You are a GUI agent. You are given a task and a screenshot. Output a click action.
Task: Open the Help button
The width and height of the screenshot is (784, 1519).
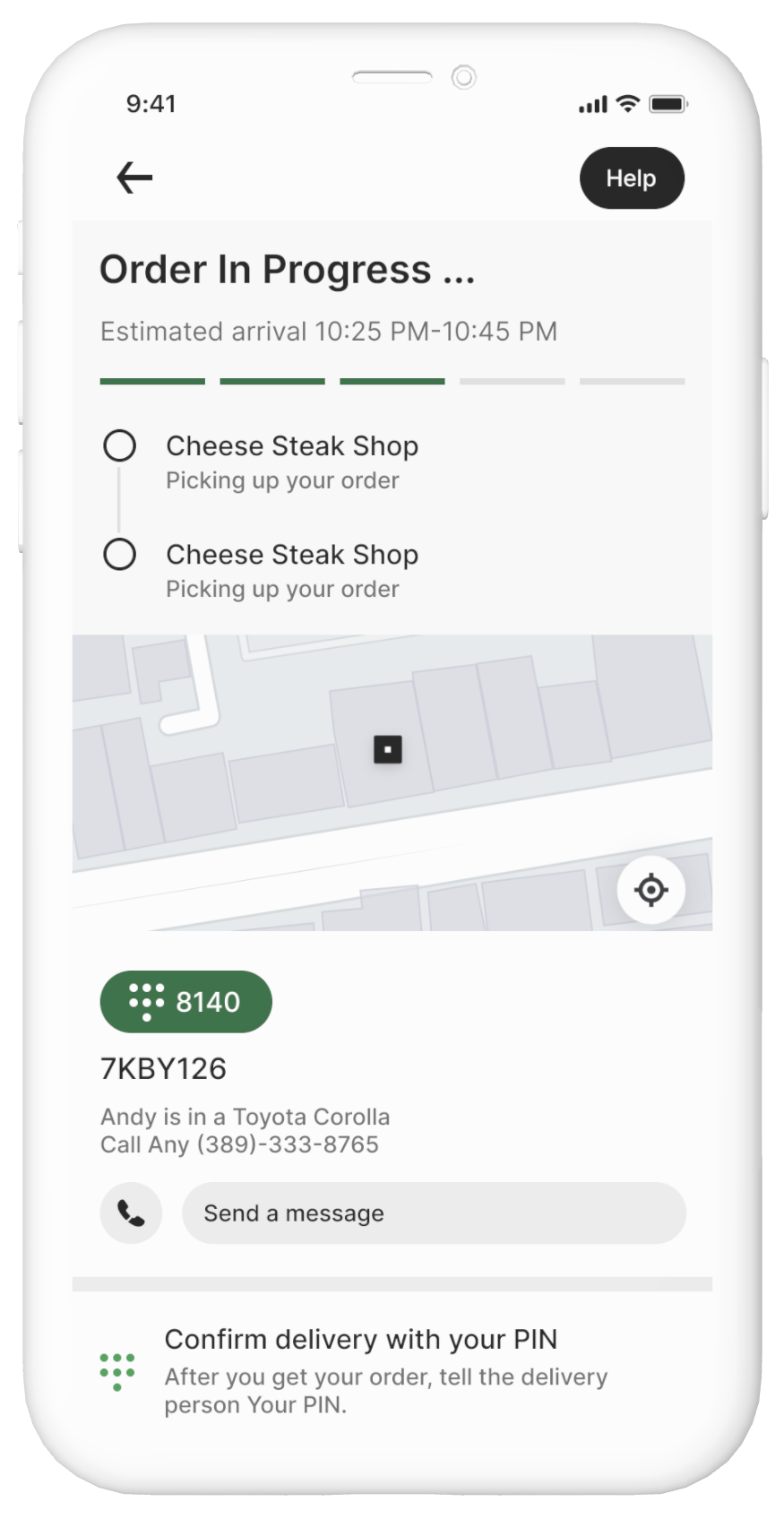coord(632,178)
